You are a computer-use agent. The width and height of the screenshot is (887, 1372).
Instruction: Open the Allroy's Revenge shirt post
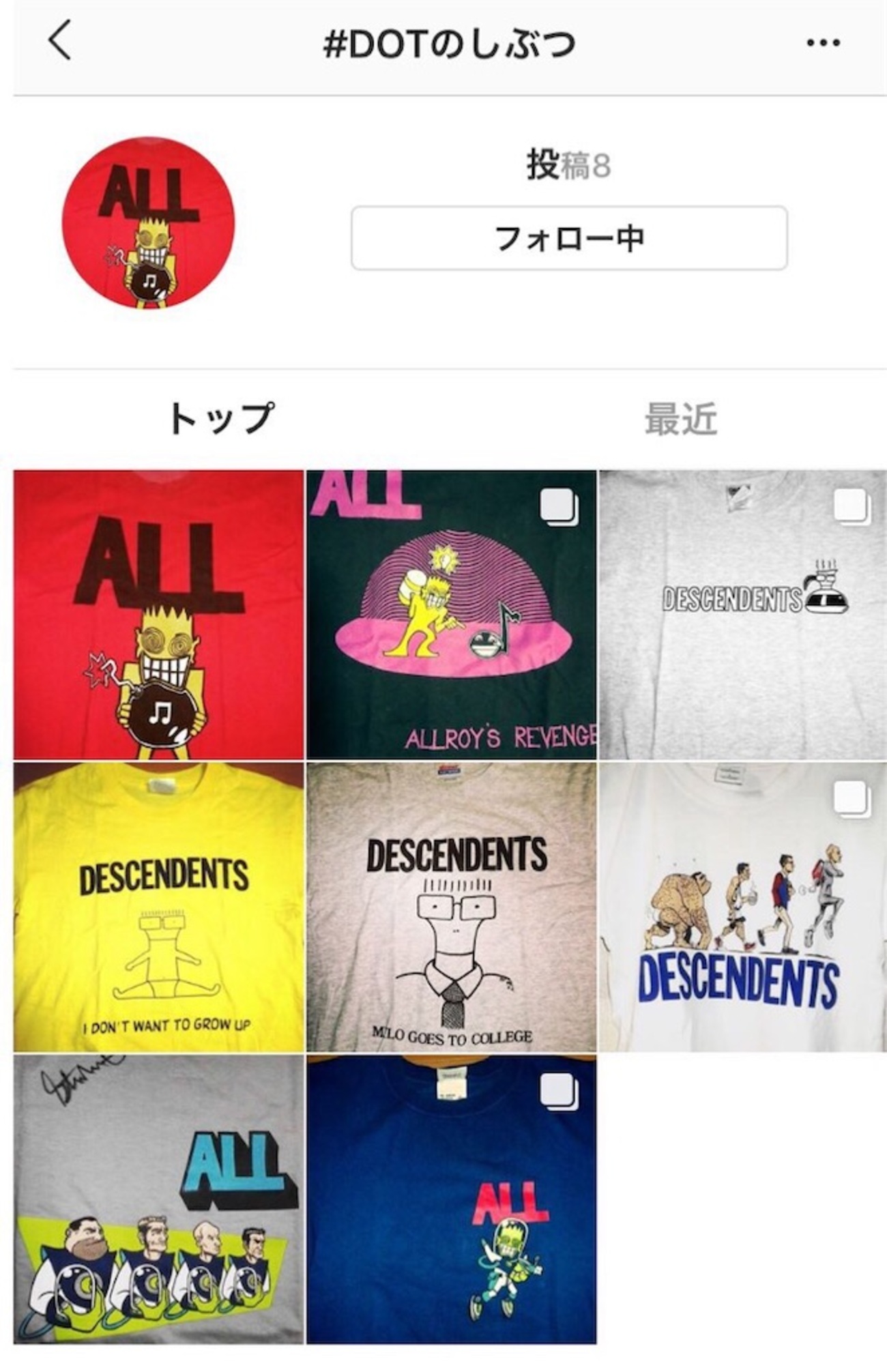coord(451,614)
